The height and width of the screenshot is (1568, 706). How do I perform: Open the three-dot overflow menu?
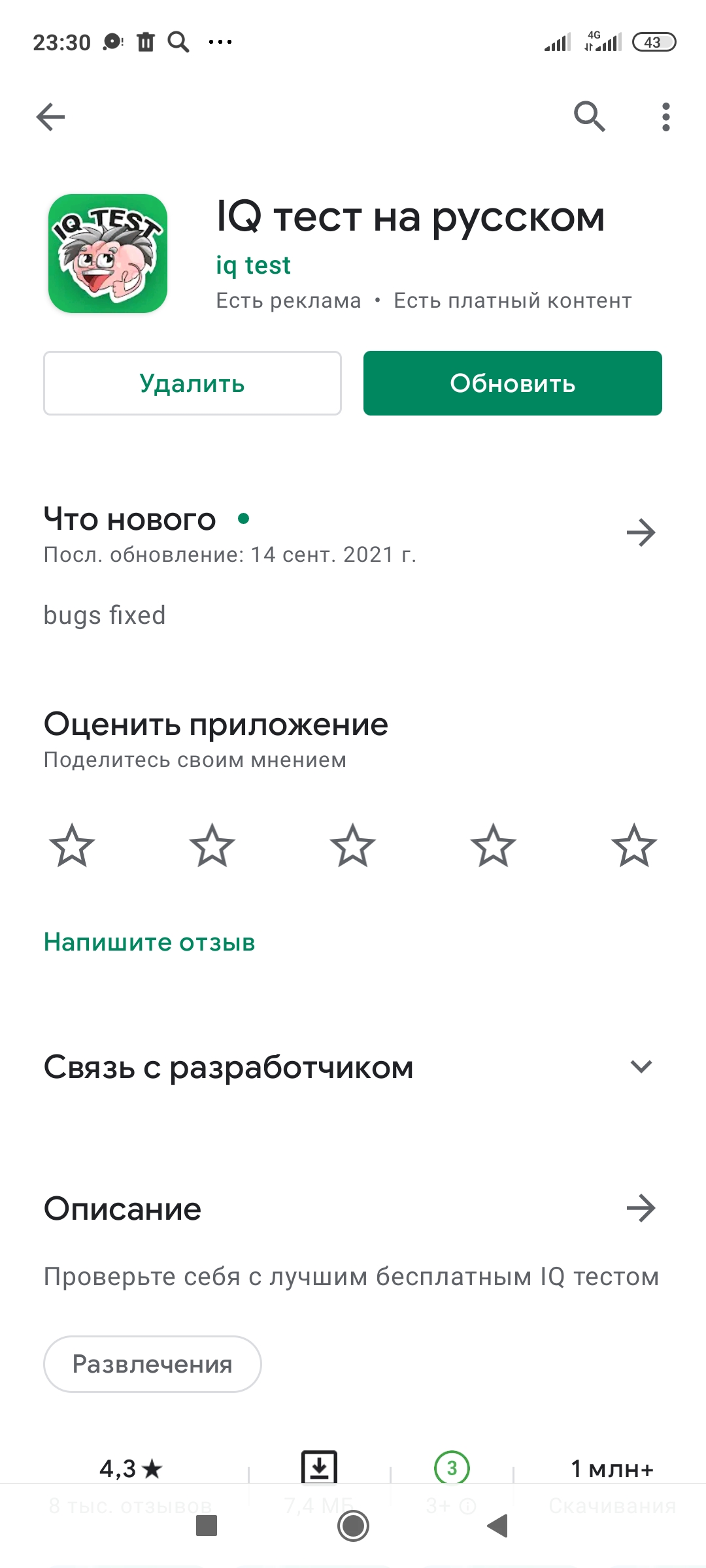point(665,118)
